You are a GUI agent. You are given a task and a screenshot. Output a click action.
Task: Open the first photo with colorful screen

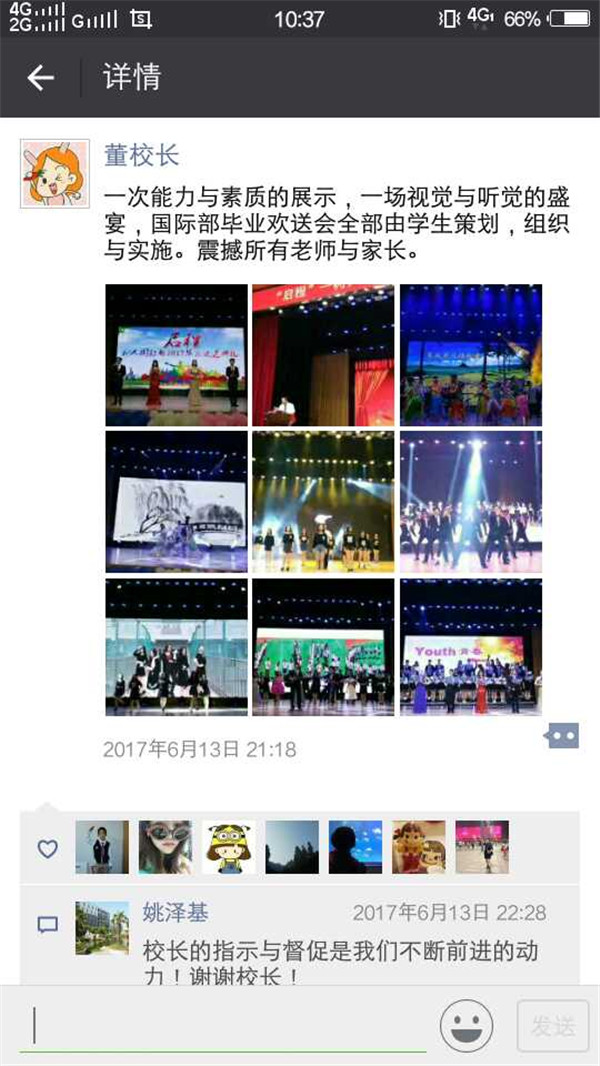point(176,355)
